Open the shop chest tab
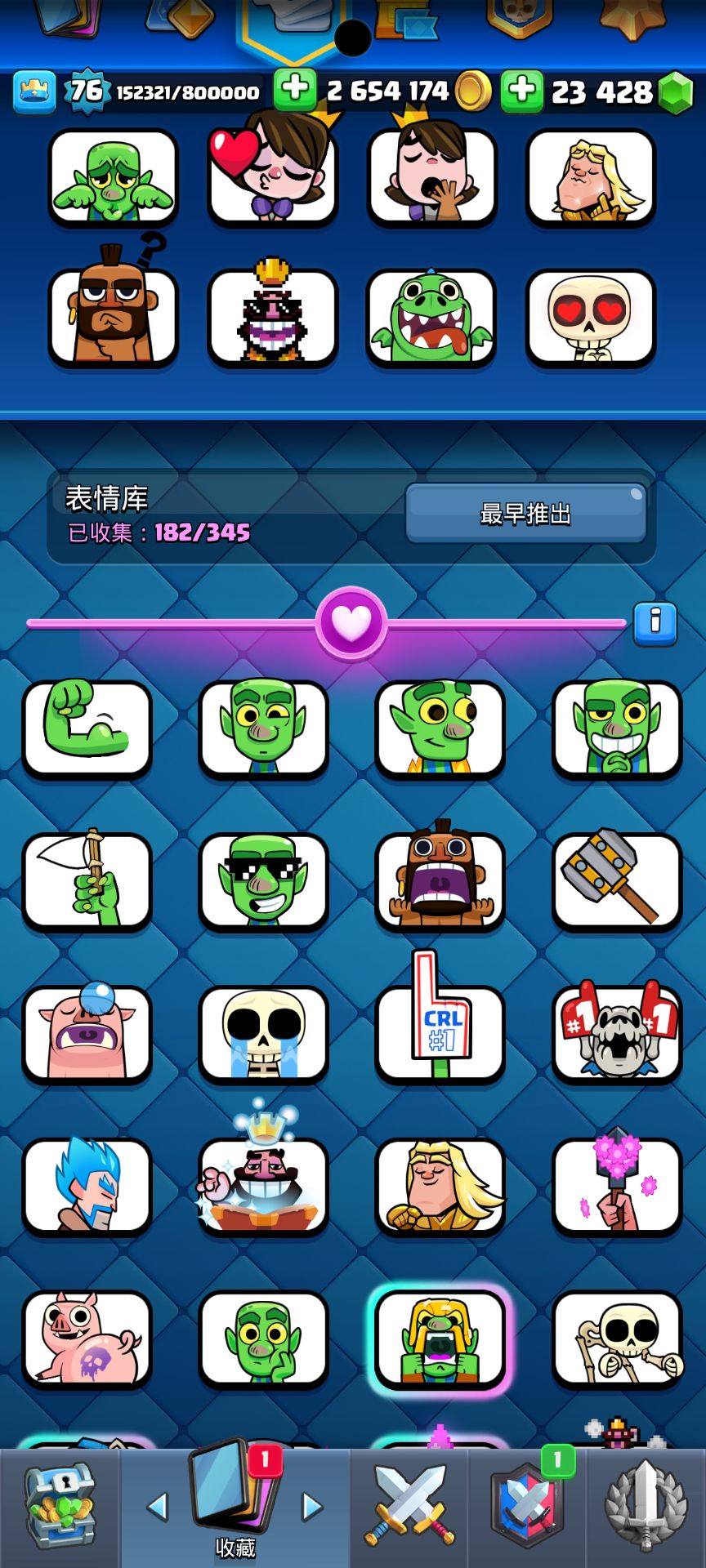706x1568 pixels. [x=60, y=1507]
